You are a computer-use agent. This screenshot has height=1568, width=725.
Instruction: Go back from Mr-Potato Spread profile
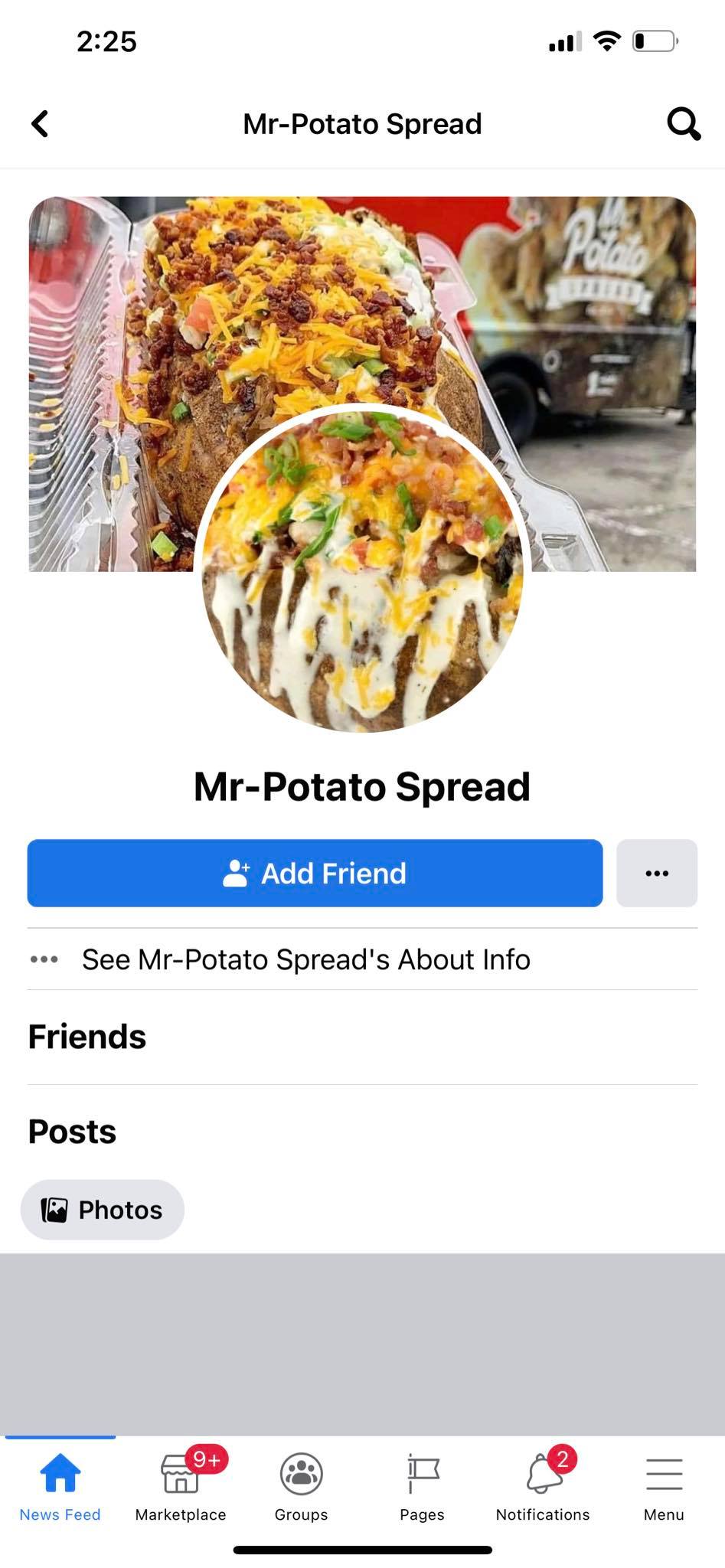click(x=41, y=123)
